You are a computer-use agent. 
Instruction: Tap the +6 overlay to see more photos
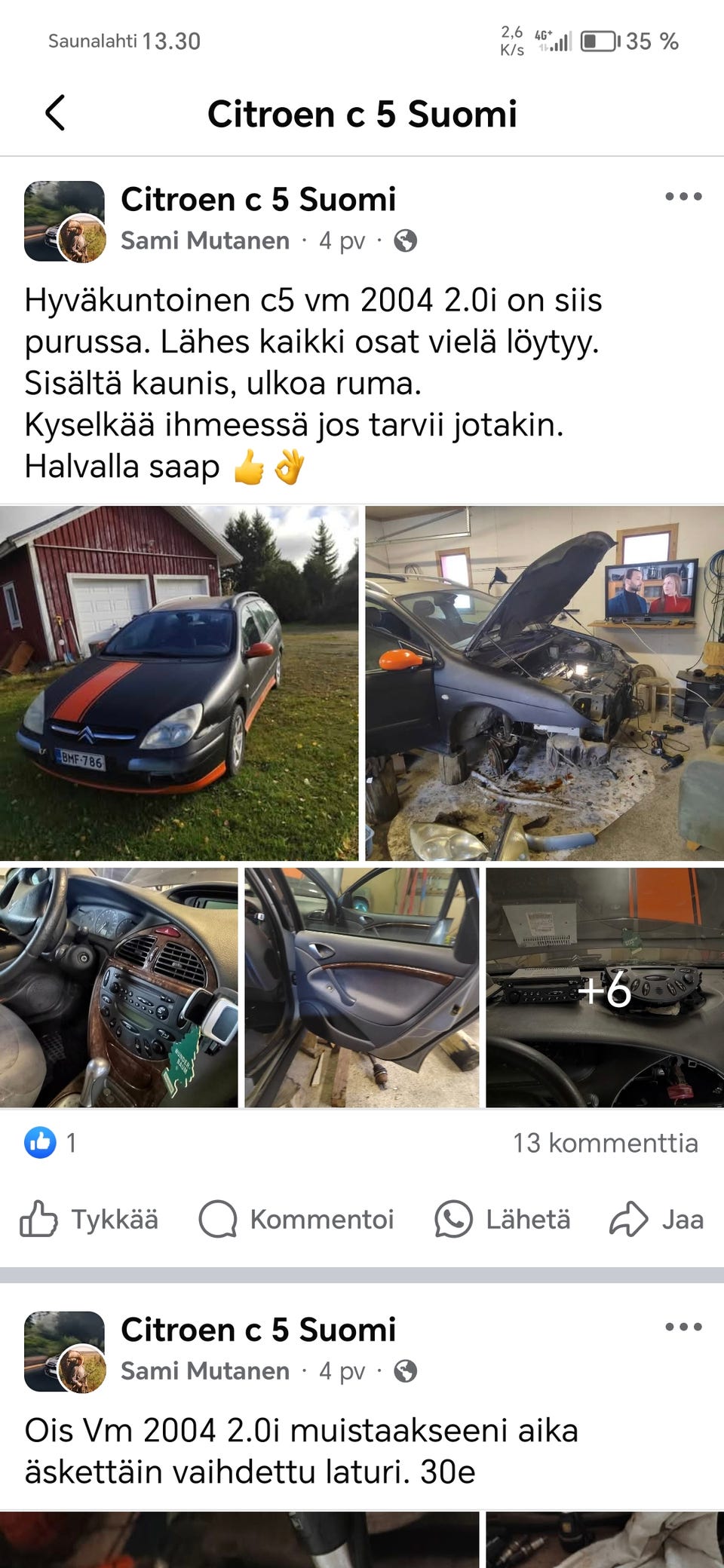[x=605, y=995]
